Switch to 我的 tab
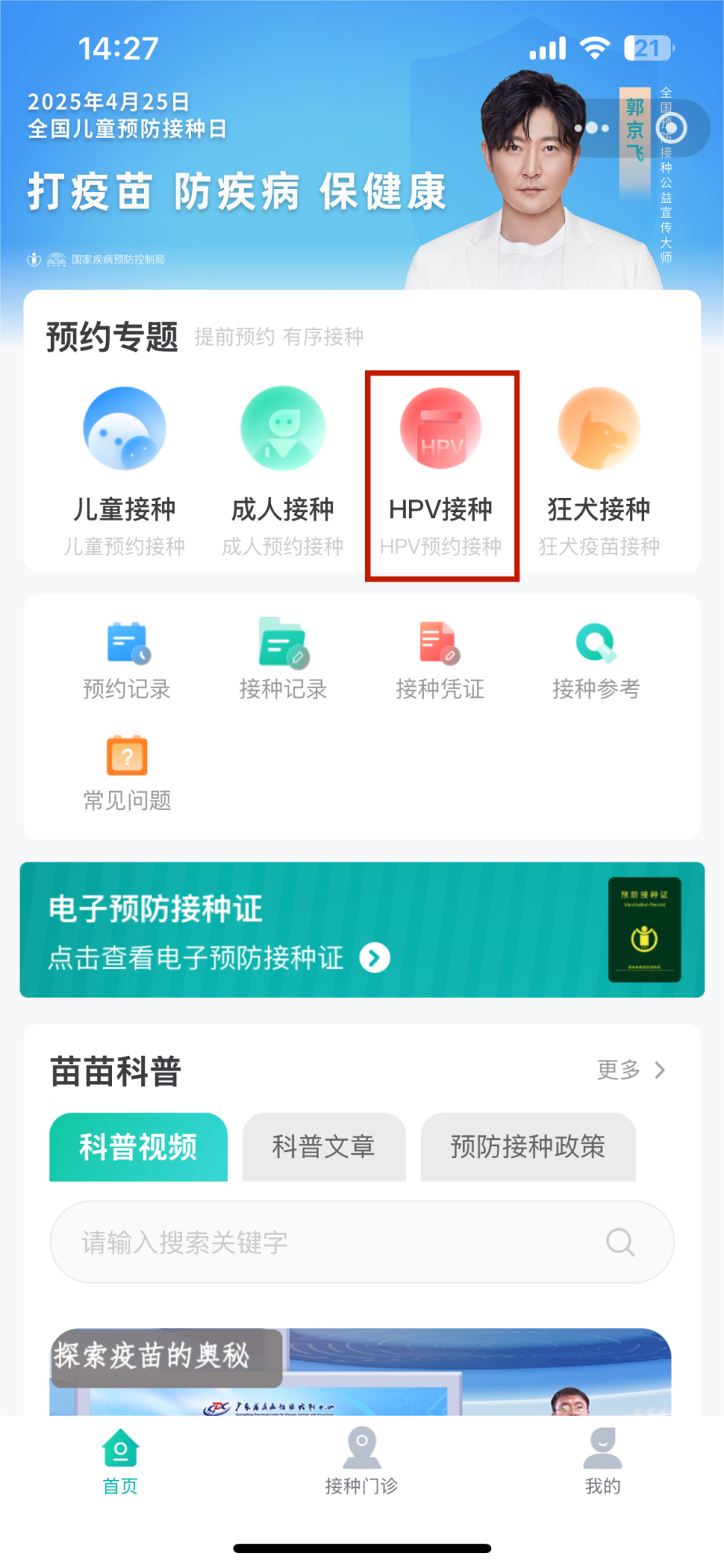The width and height of the screenshot is (724, 1568). point(603,1461)
